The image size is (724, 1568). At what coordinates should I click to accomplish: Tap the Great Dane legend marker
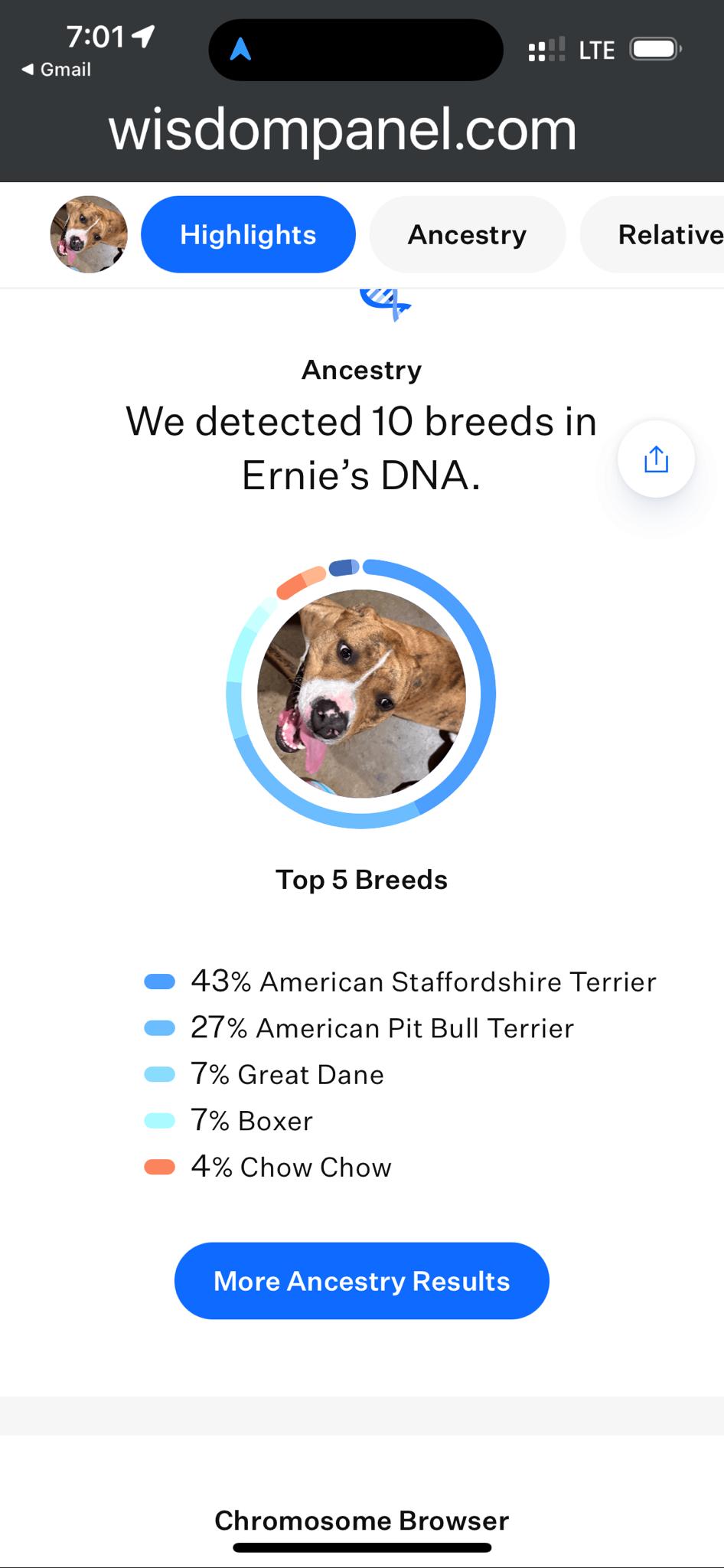(x=158, y=1073)
